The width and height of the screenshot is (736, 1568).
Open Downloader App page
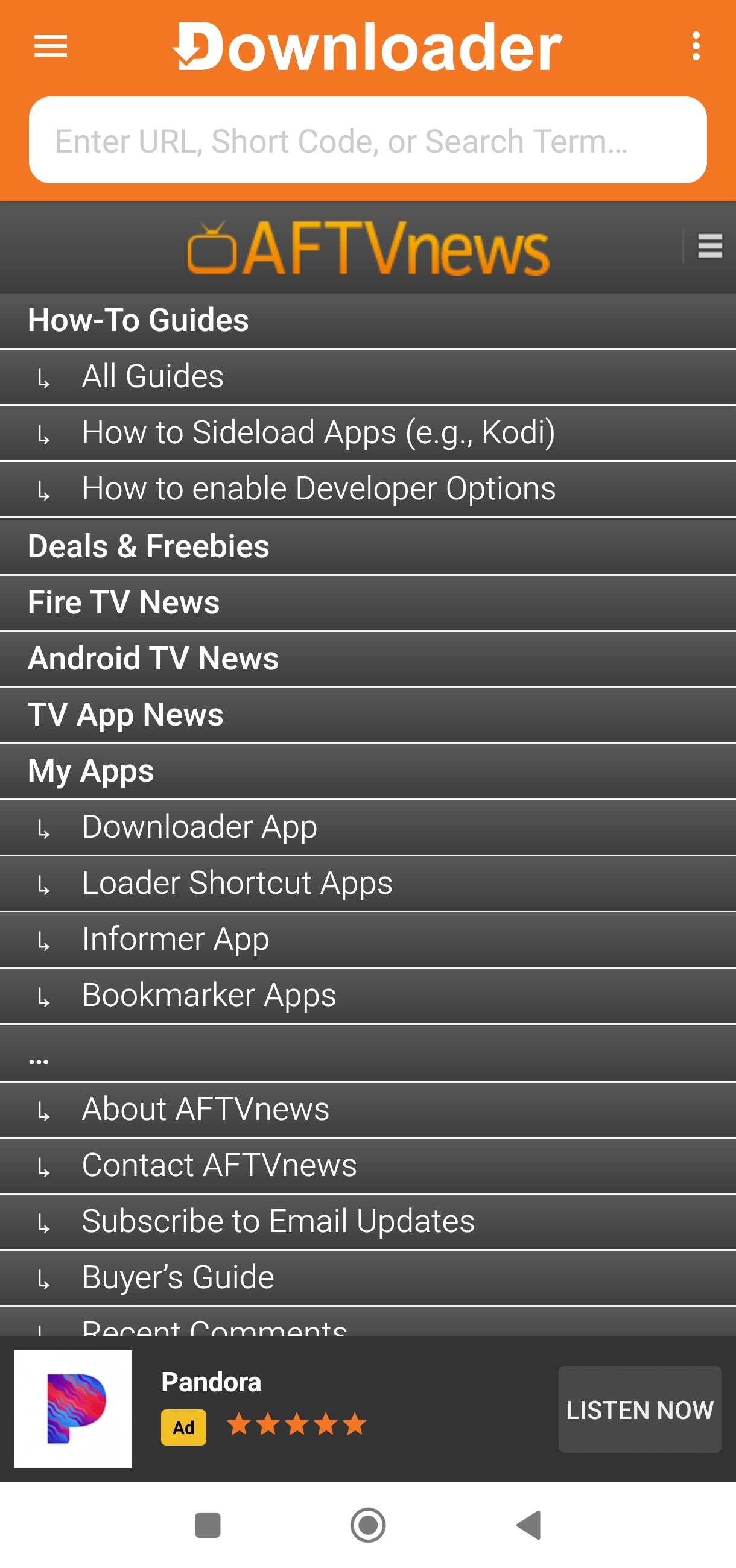[199, 827]
